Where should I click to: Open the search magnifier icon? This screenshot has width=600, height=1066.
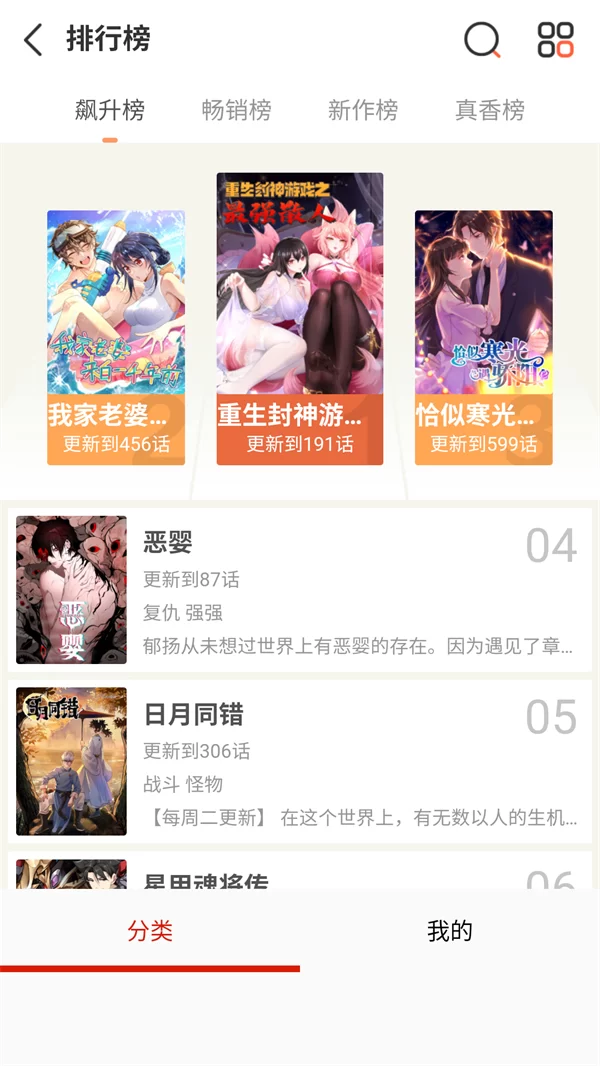[482, 40]
